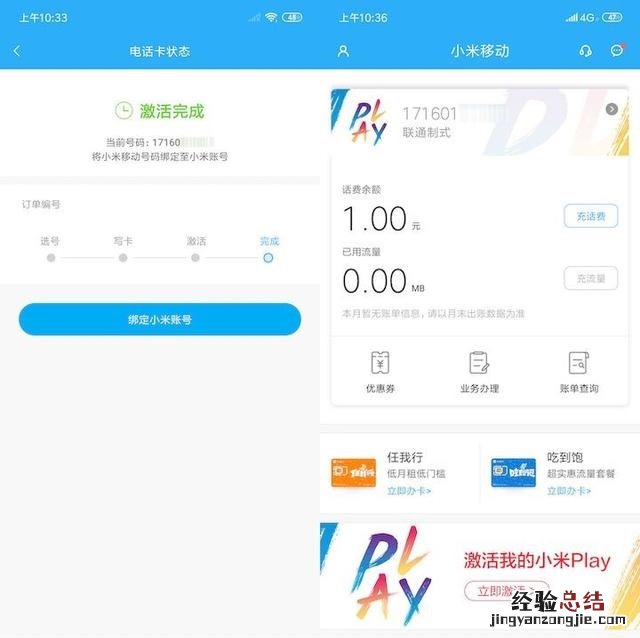The image size is (640, 638).
Task: Open the profile icon in Xiaomi Mobile
Action: coord(344,50)
